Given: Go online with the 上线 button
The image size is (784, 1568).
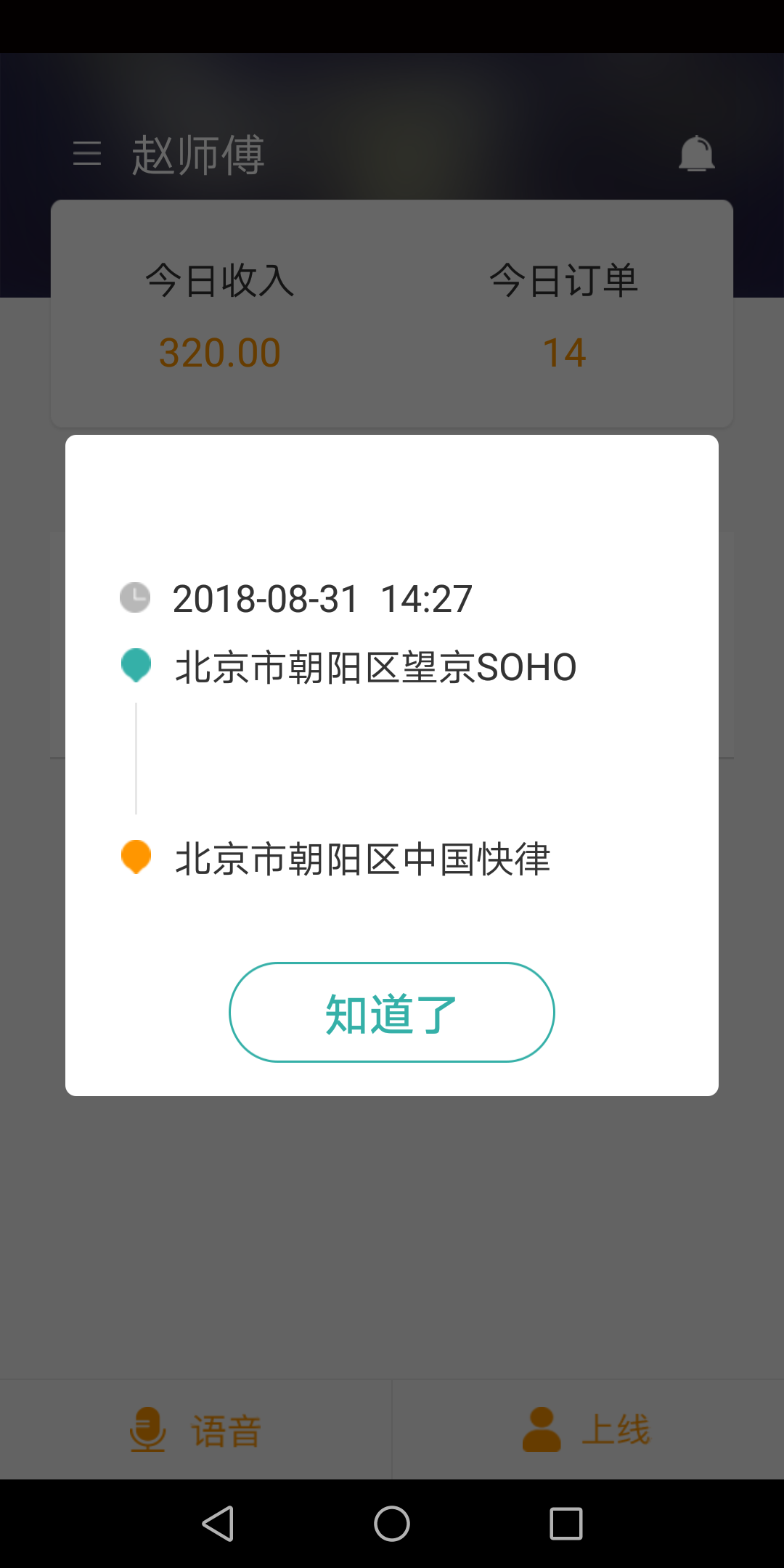Looking at the screenshot, I should 588,1430.
